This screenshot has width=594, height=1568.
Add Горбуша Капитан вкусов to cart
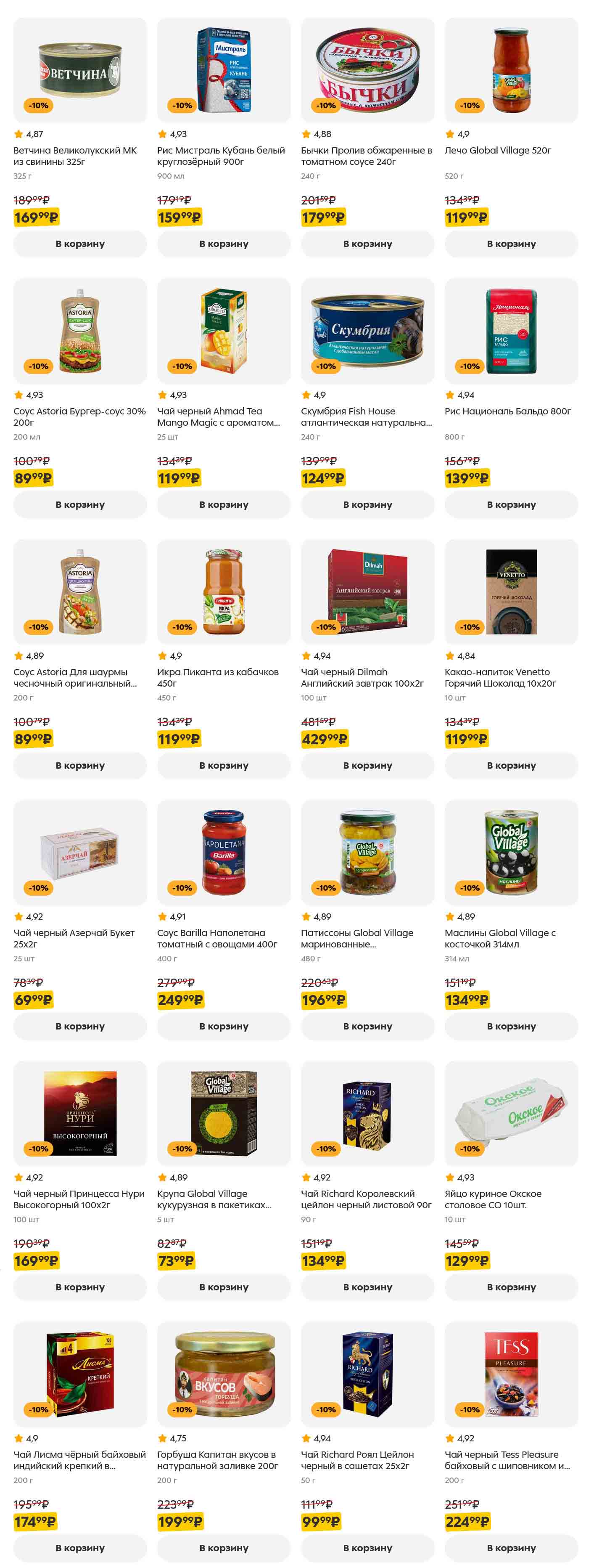[223, 1547]
